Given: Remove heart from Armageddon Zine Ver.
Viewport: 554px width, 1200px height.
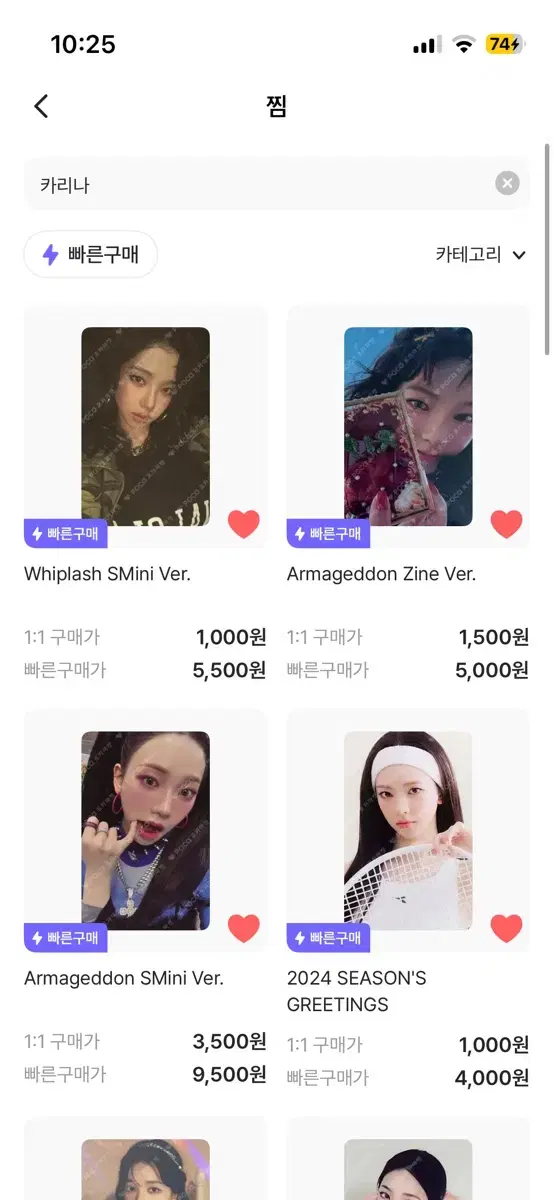Looking at the screenshot, I should (506, 524).
